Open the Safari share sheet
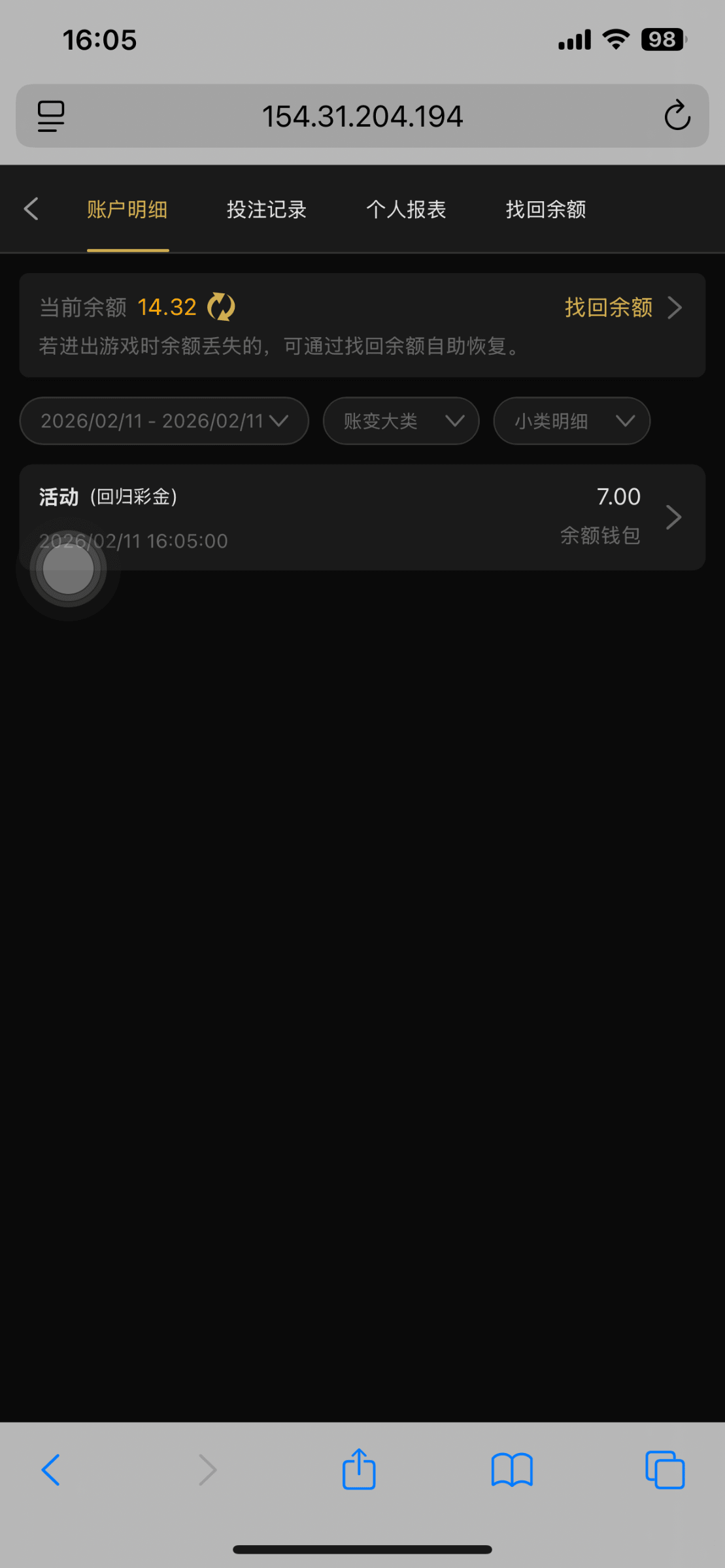This screenshot has height=1568, width=725. 359,1469
